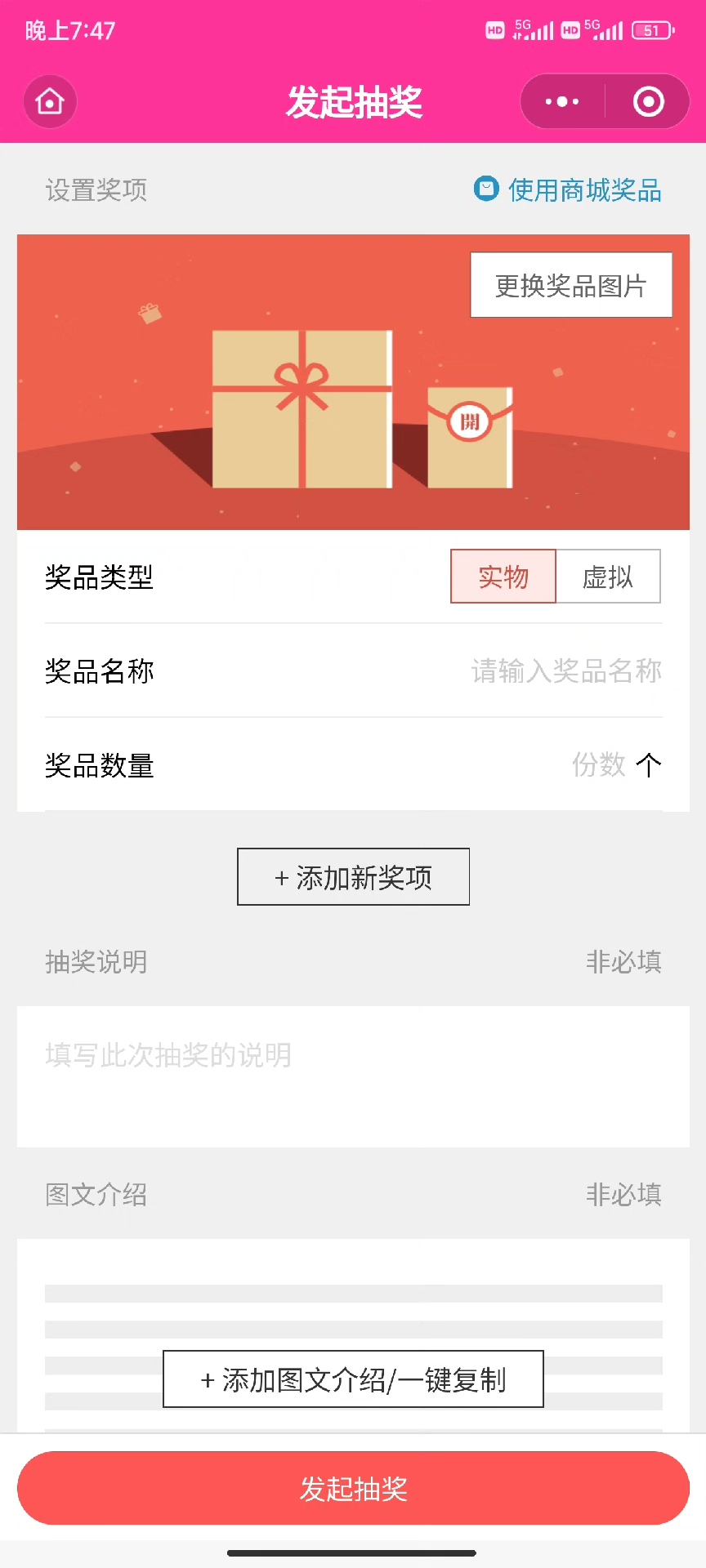Screen dimensions: 706x1568
Task: Focus the 抽奖说明 text area
Action: coord(353,1076)
